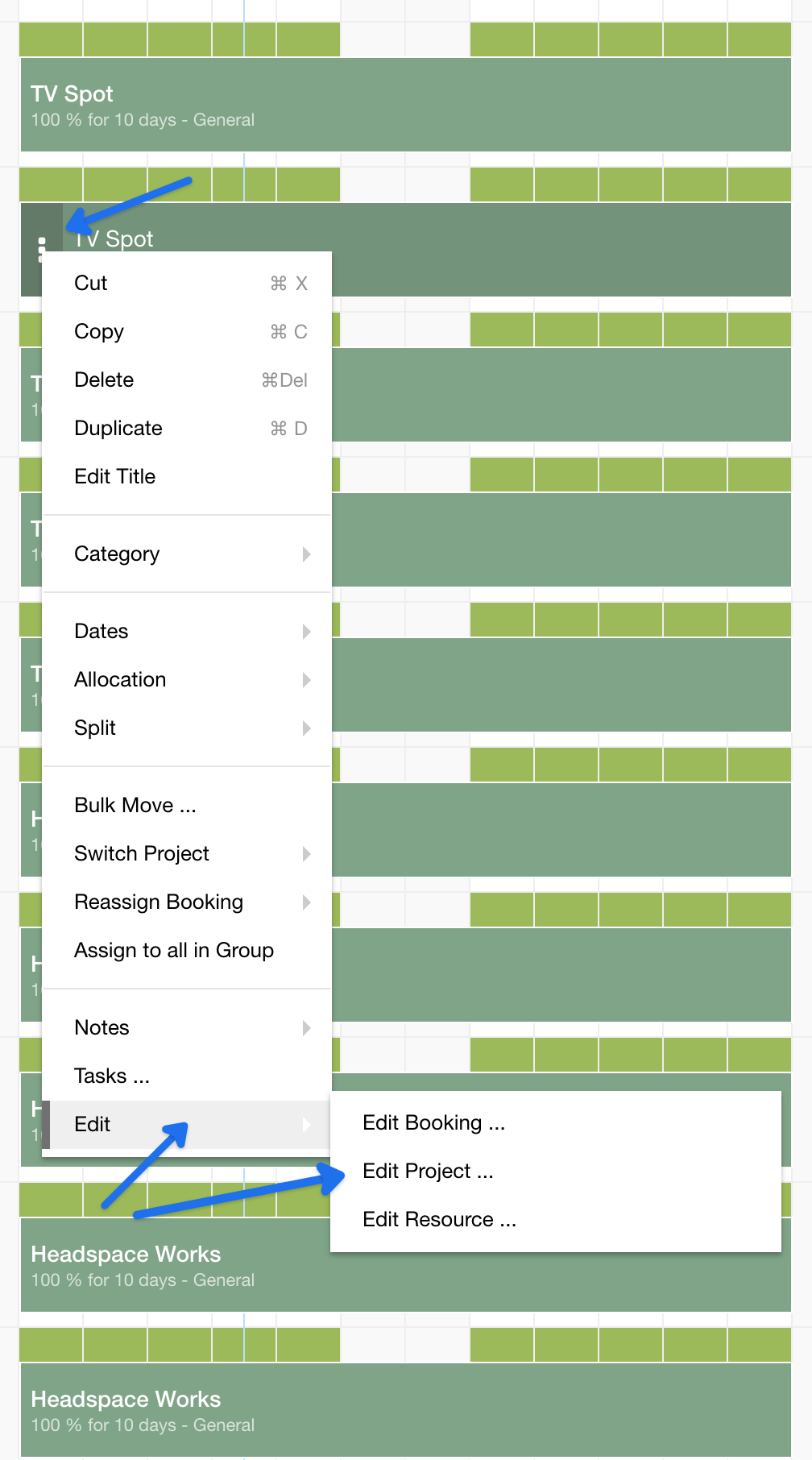The height and width of the screenshot is (1460, 812).
Task: Select Cut from the context menu
Action: click(x=187, y=284)
